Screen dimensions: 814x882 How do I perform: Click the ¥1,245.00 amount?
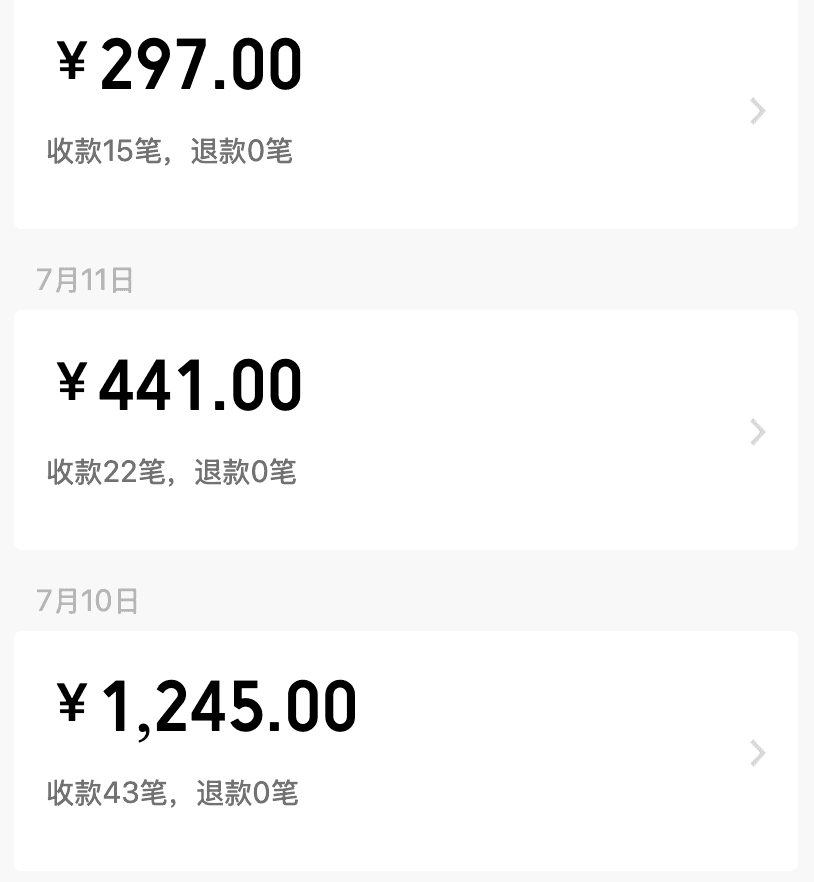(208, 706)
